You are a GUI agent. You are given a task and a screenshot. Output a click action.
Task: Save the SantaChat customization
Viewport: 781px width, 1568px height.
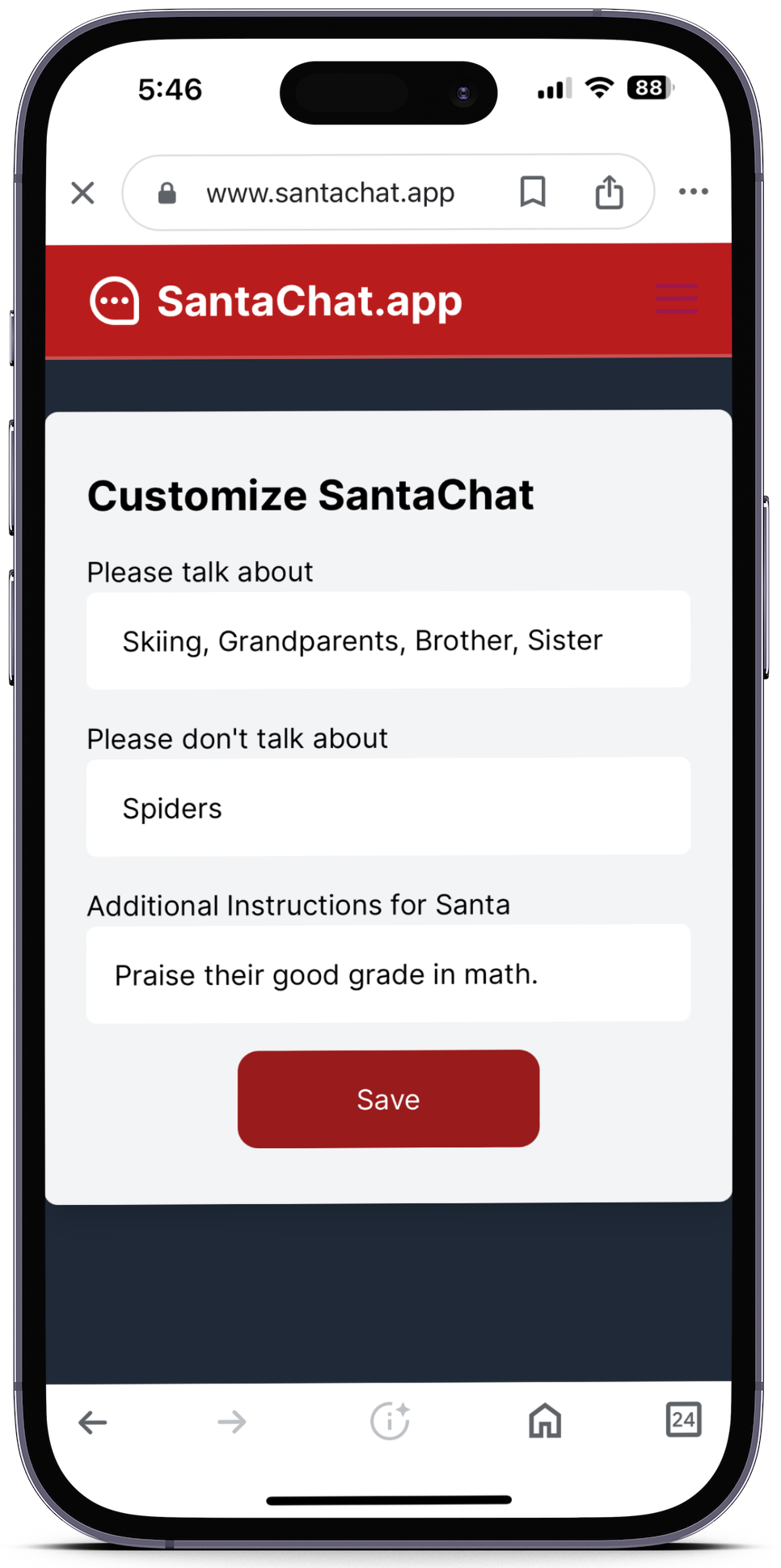pyautogui.click(x=388, y=1099)
